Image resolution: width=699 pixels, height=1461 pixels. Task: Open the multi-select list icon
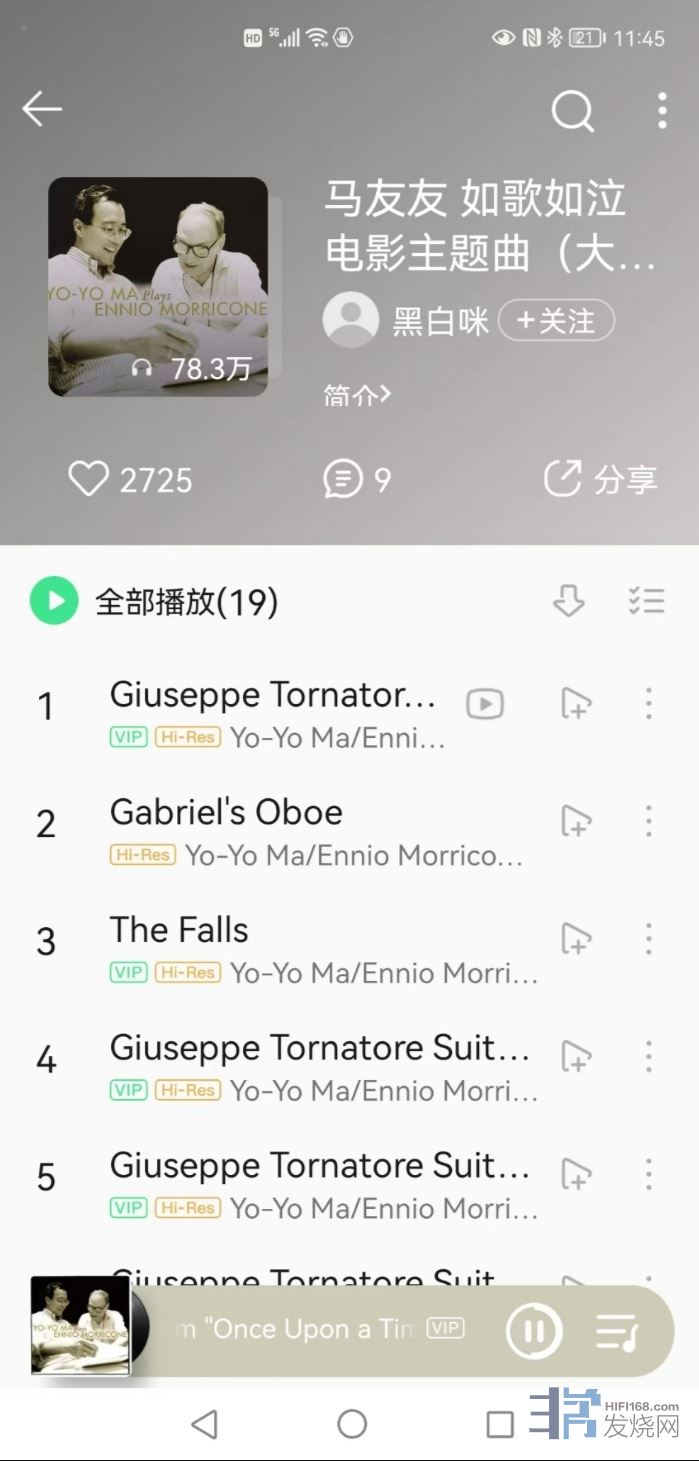coord(646,601)
